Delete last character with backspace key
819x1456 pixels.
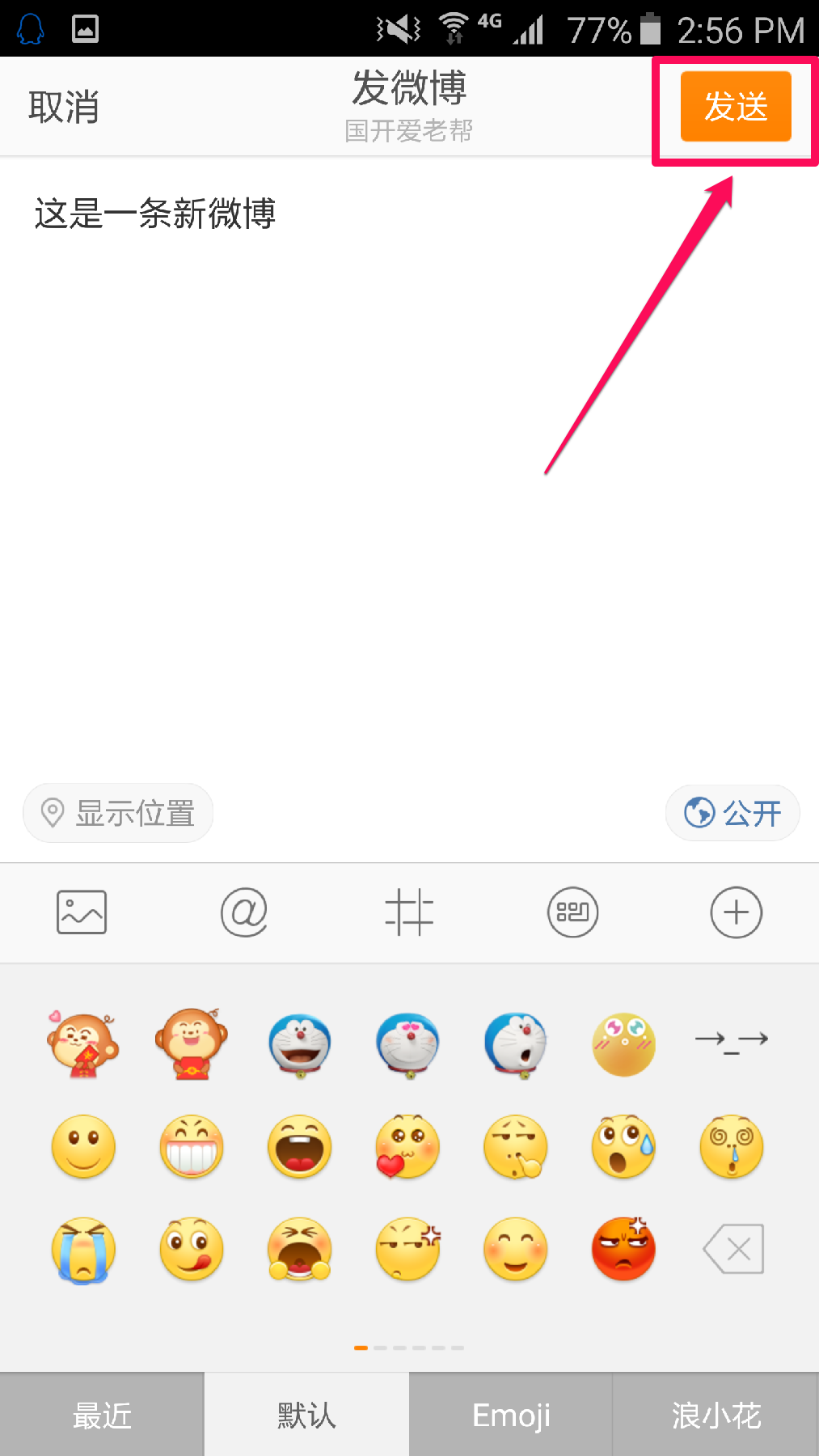734,1249
